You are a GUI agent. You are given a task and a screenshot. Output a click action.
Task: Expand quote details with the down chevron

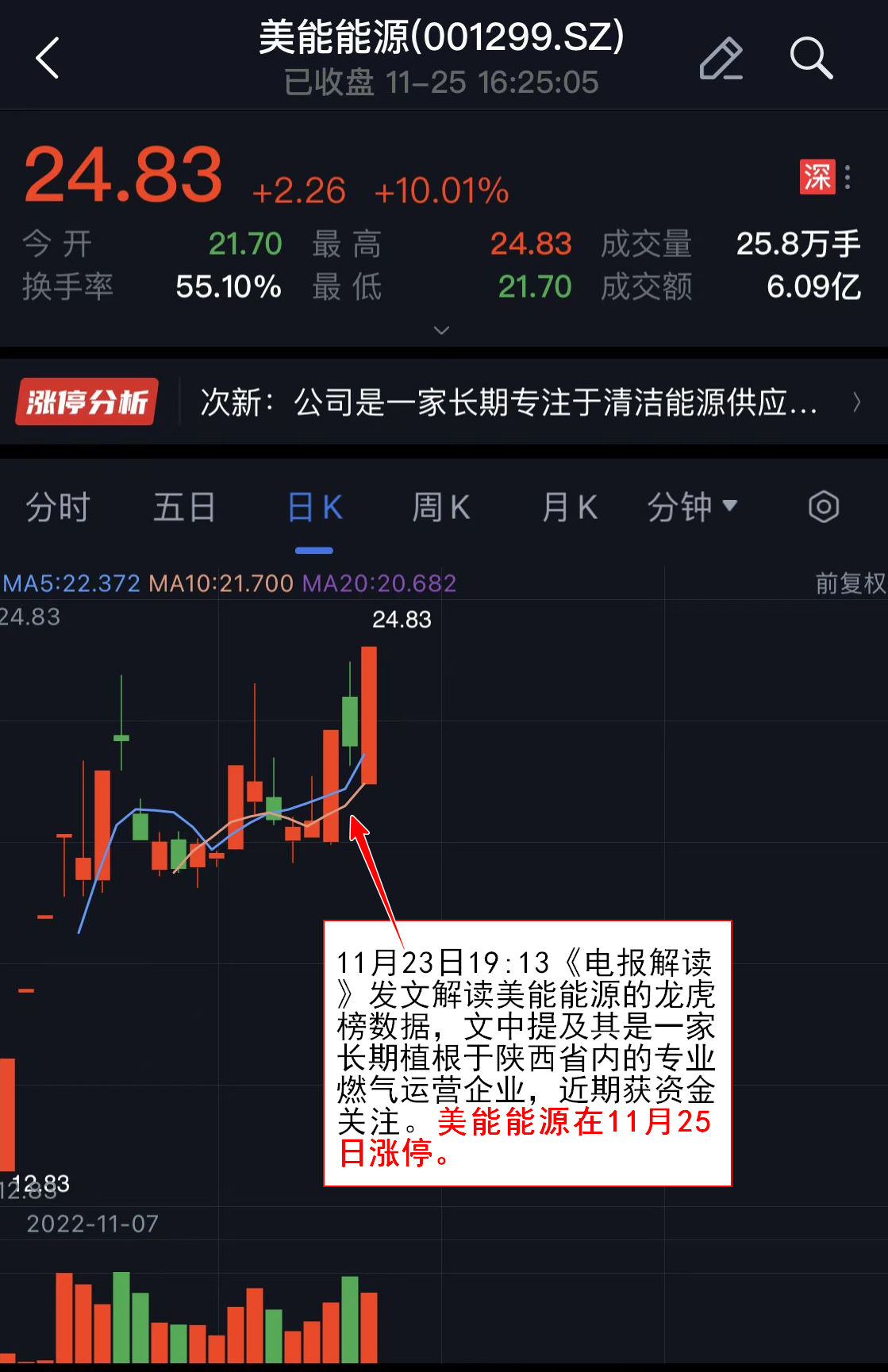[442, 329]
